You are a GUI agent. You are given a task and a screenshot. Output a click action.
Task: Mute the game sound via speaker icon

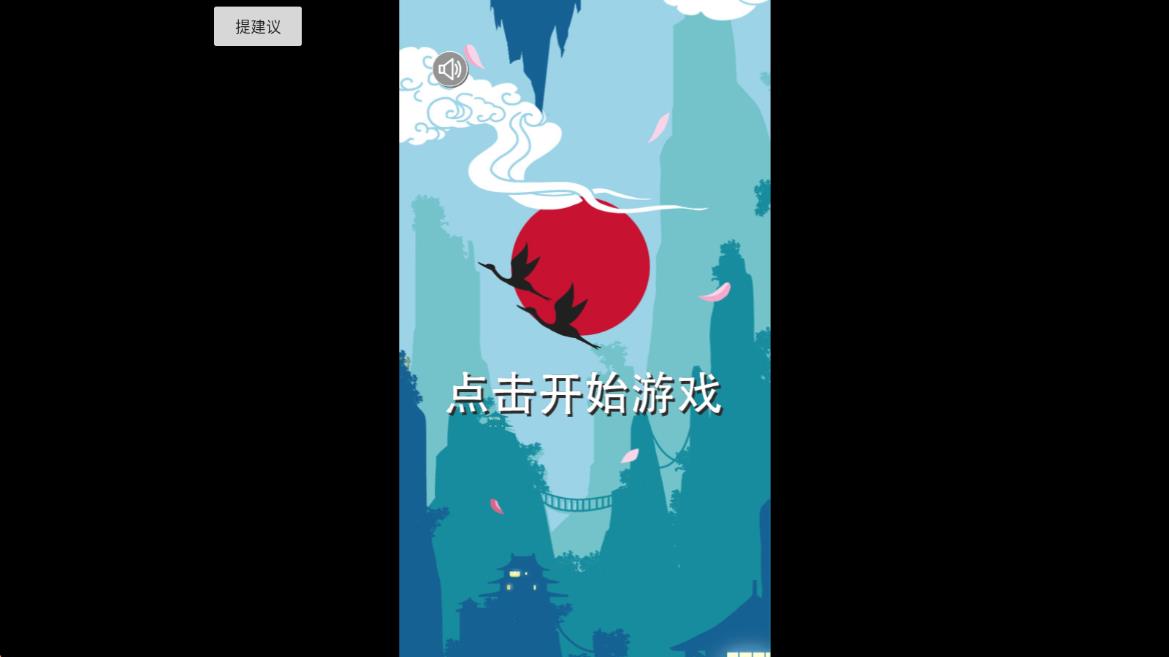coord(450,69)
